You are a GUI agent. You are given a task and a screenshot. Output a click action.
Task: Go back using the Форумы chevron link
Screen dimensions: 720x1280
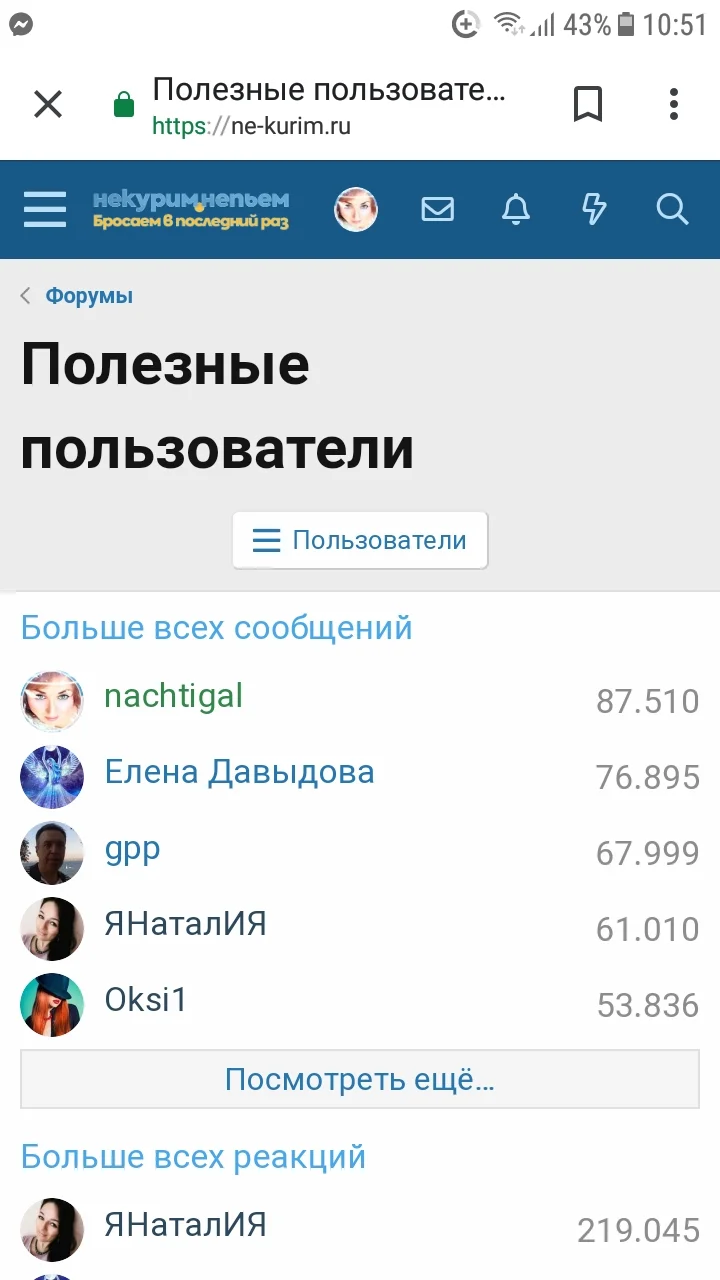tap(76, 295)
